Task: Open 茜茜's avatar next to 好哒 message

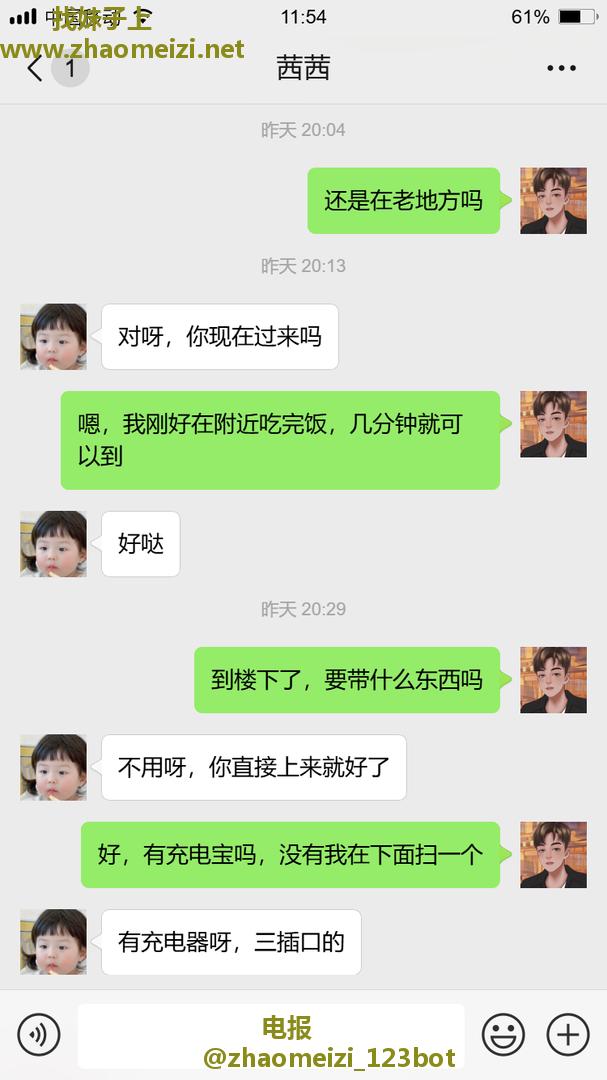Action: [x=53, y=544]
